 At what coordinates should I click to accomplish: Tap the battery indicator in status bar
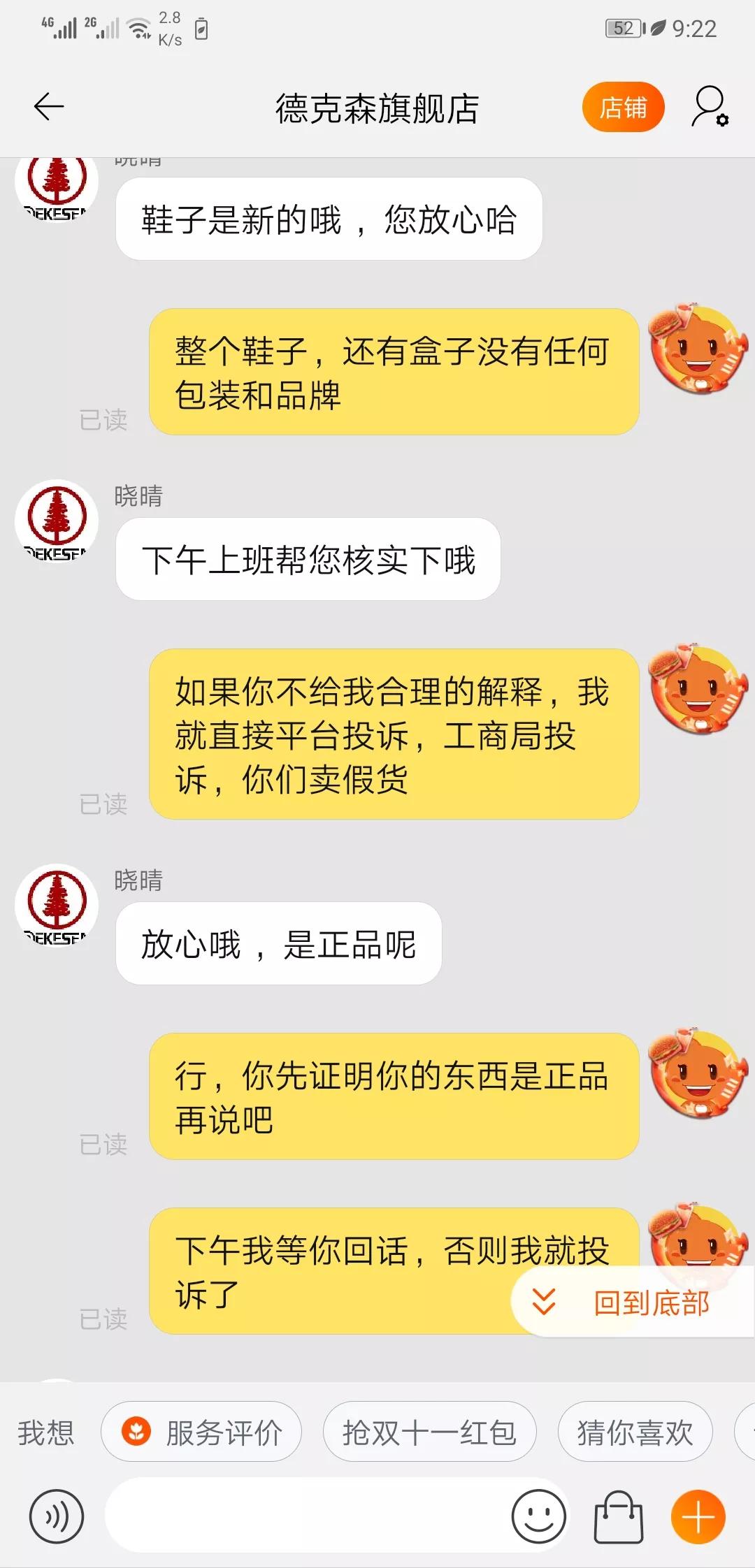(x=624, y=28)
